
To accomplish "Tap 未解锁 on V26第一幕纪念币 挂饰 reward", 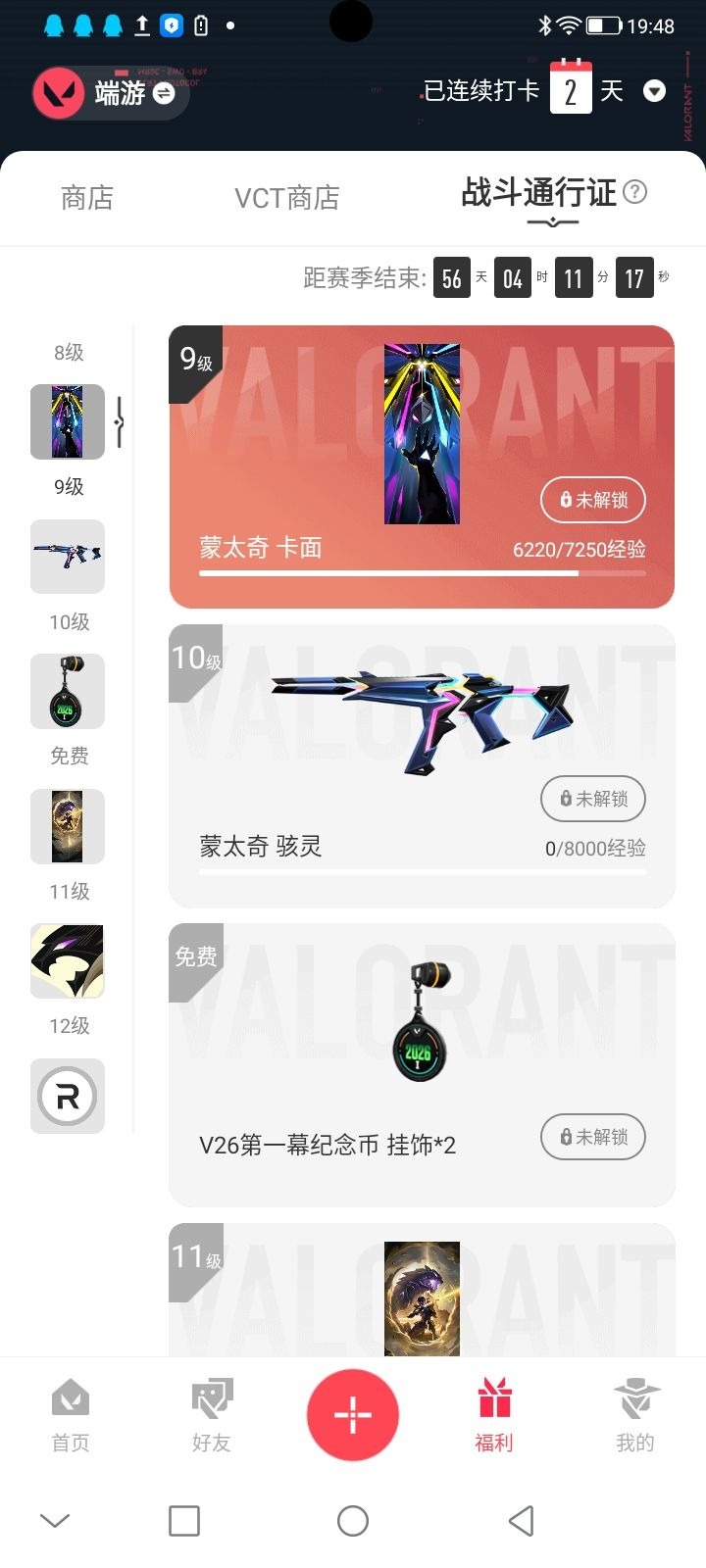I will [592, 1137].
